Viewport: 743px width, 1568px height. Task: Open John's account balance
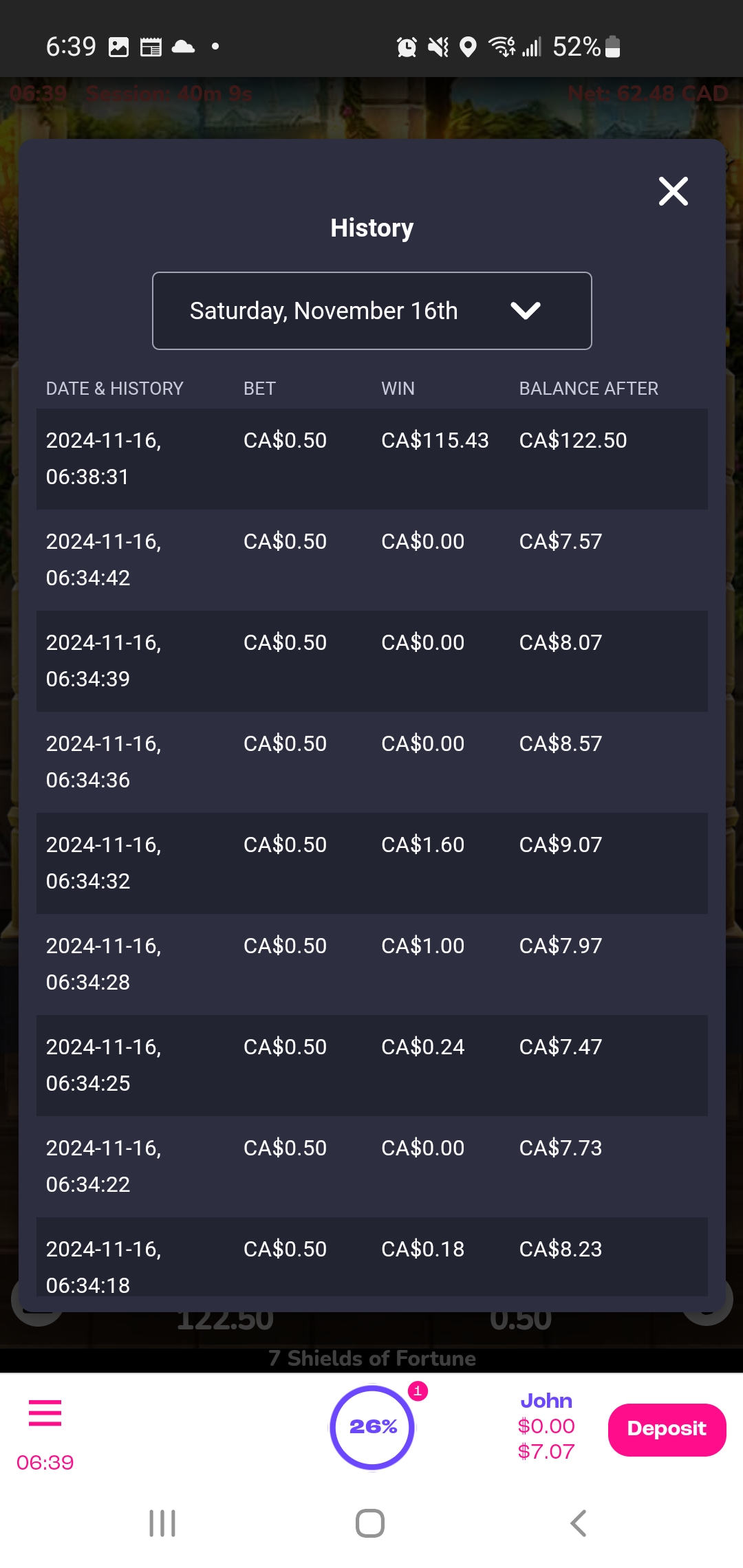point(546,1426)
